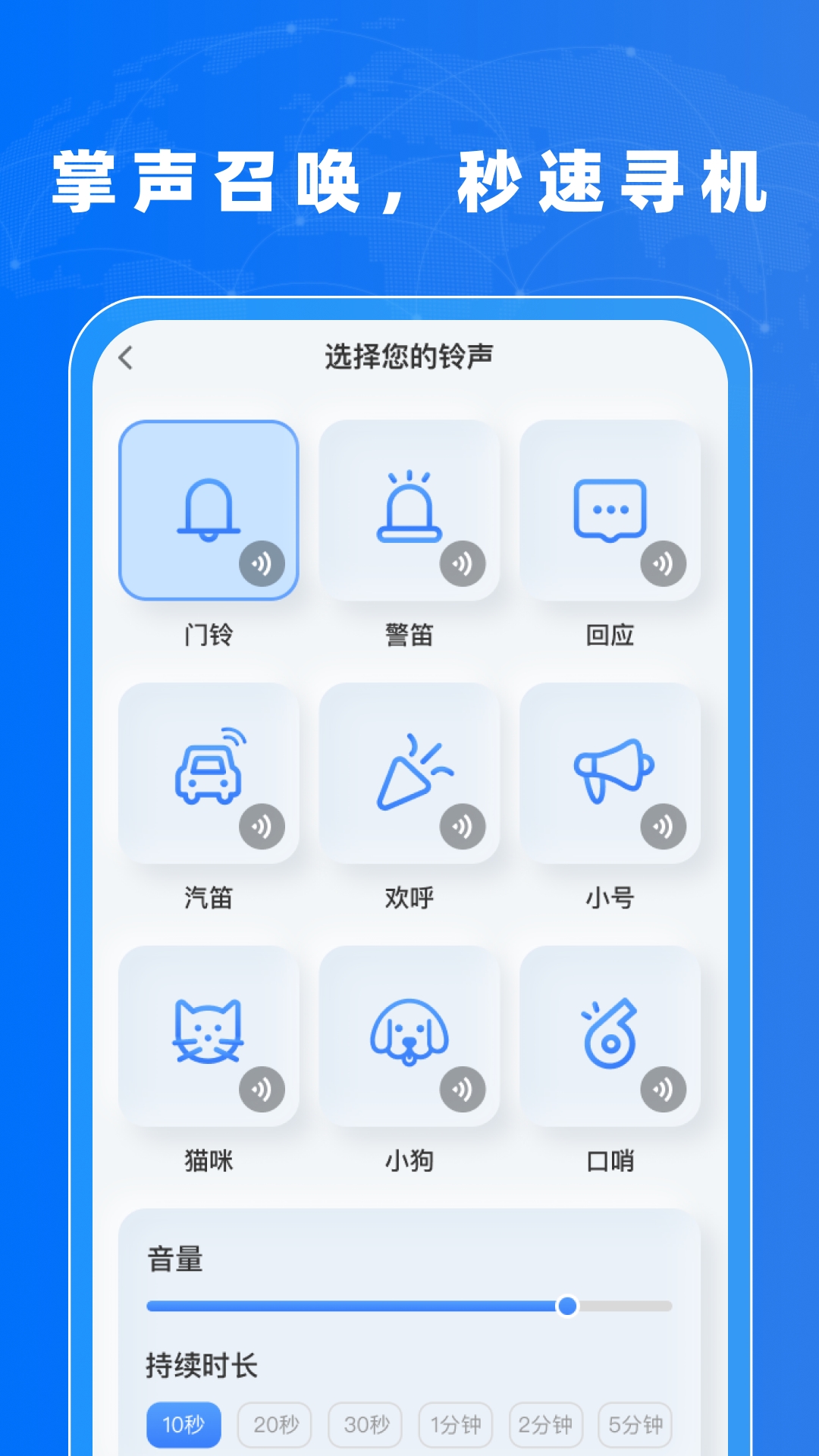Play preview sound on the 警笛 tile
This screenshot has height=1456, width=819.
coord(462,563)
